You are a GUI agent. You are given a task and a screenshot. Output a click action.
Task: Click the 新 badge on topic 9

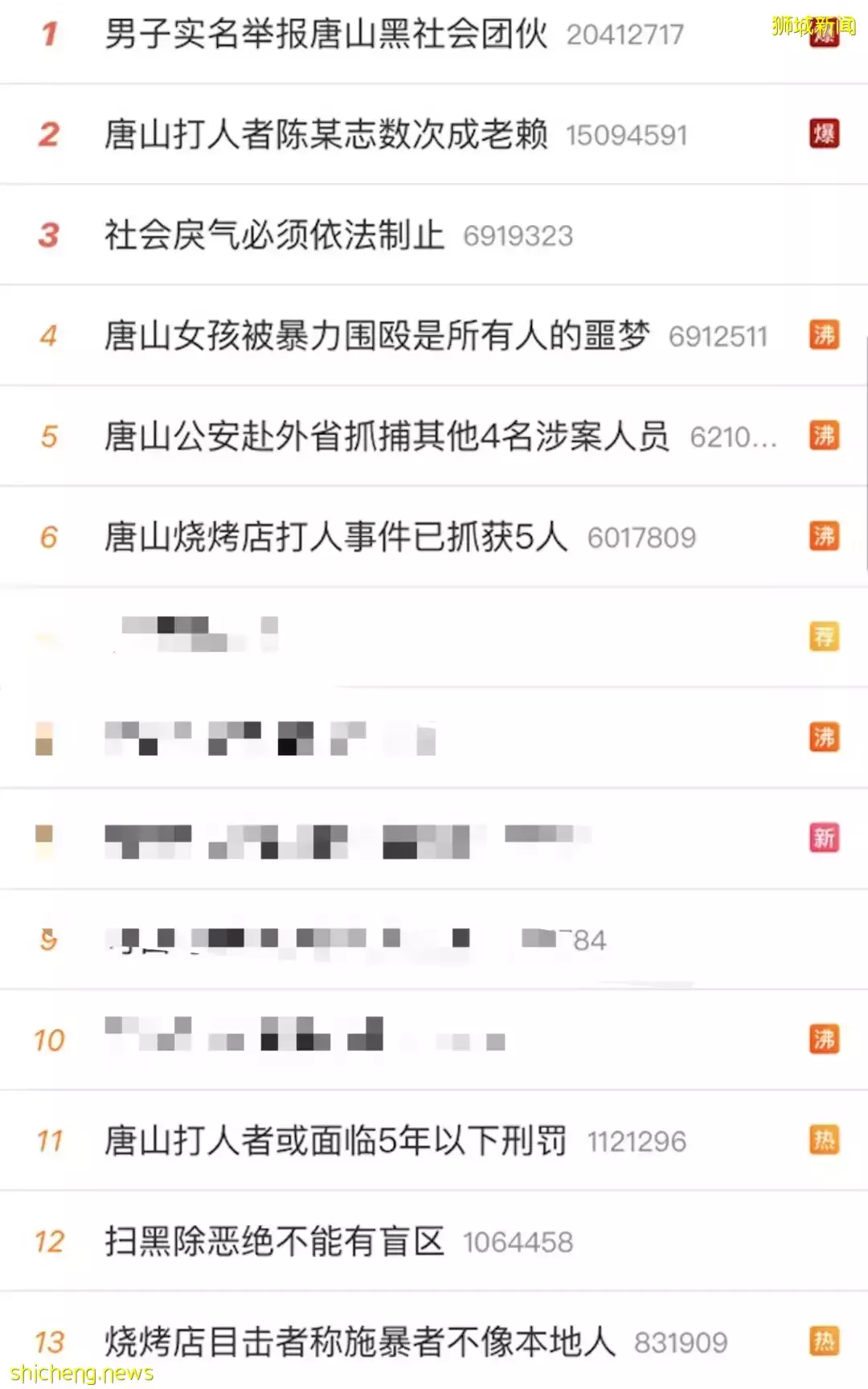[x=823, y=838]
